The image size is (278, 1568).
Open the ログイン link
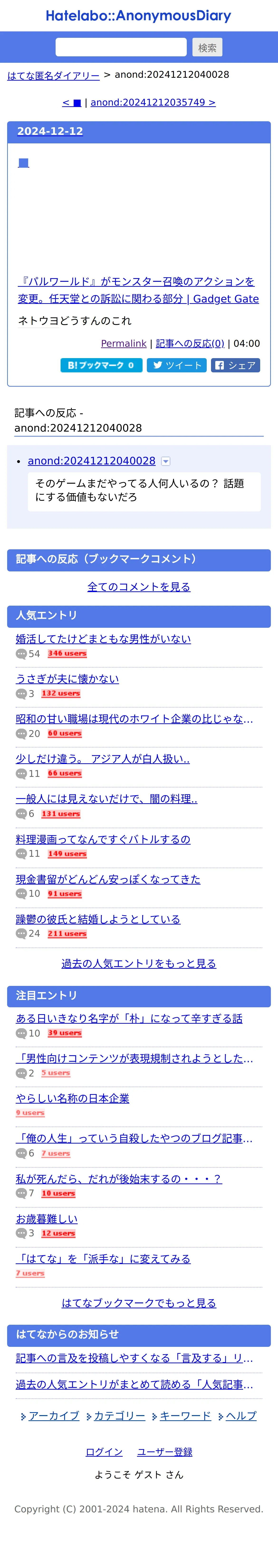(104, 1452)
